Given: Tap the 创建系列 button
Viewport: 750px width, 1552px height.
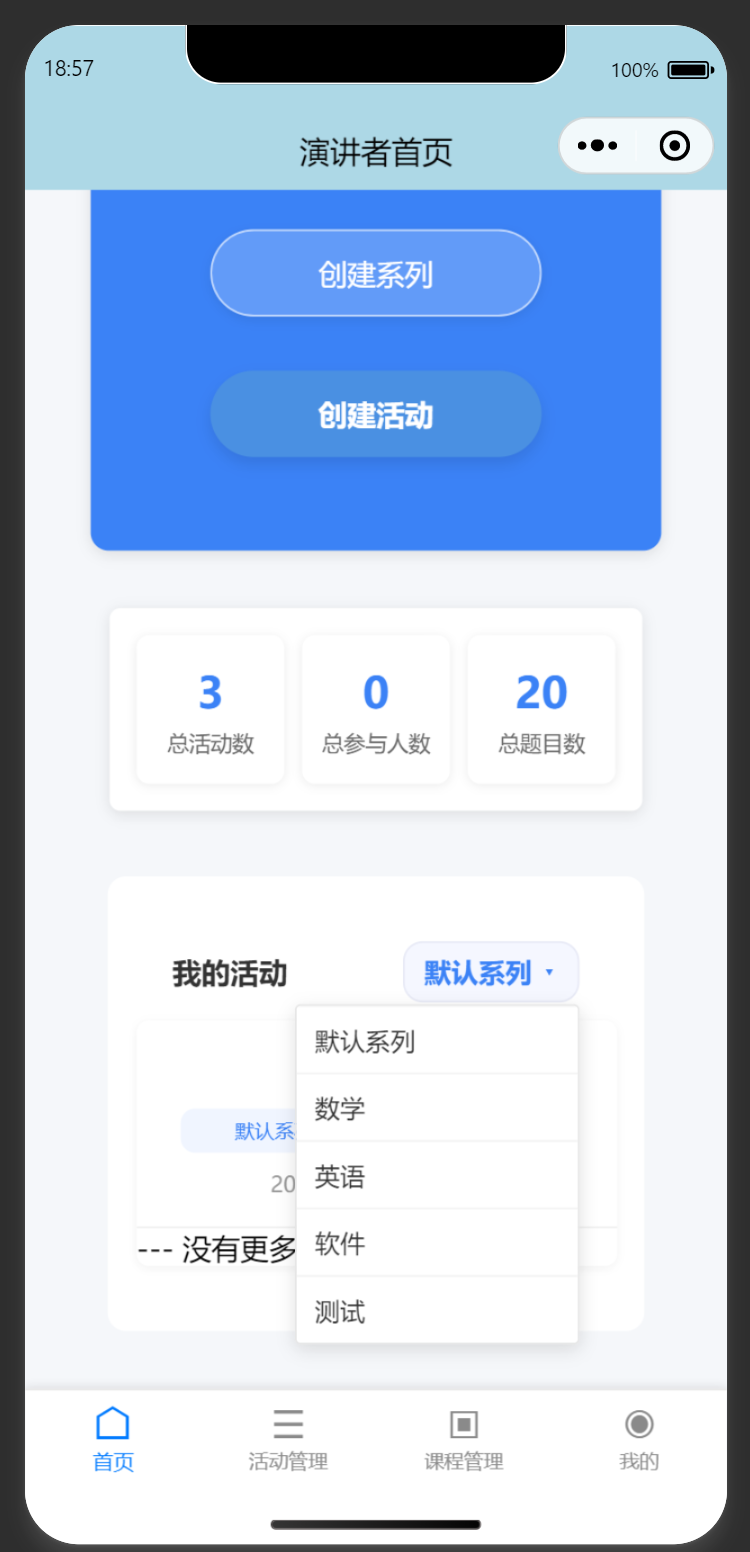Looking at the screenshot, I should 375,273.
